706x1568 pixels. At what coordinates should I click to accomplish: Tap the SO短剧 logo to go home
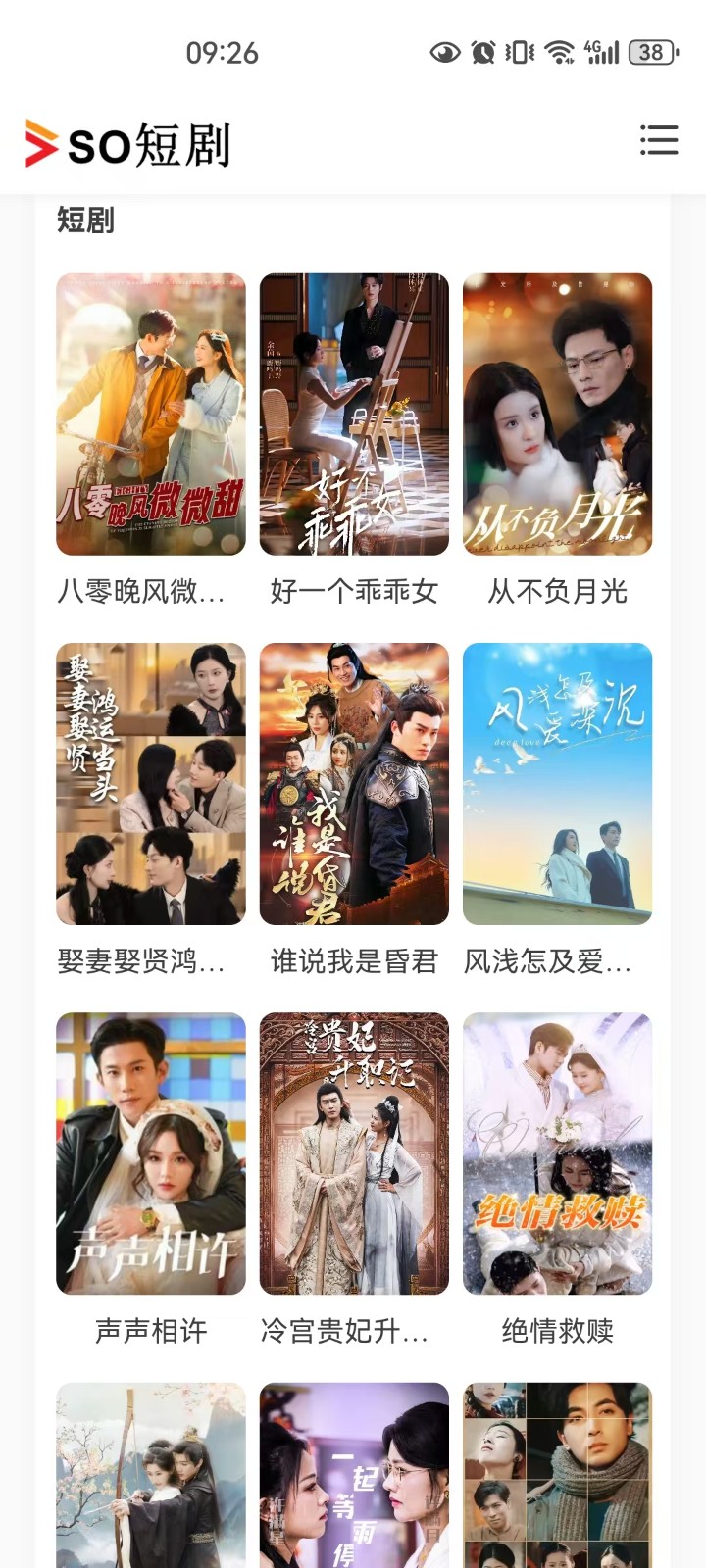pos(128,144)
